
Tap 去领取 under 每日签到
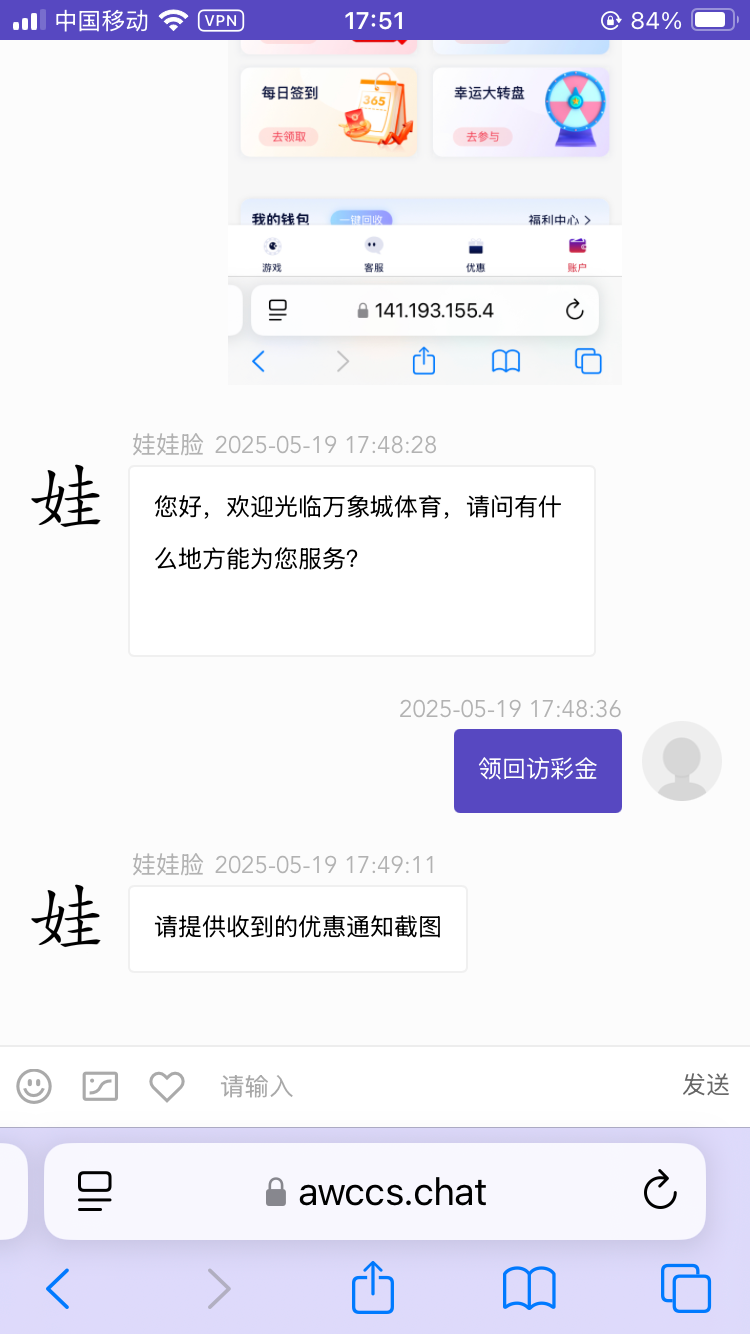click(291, 135)
